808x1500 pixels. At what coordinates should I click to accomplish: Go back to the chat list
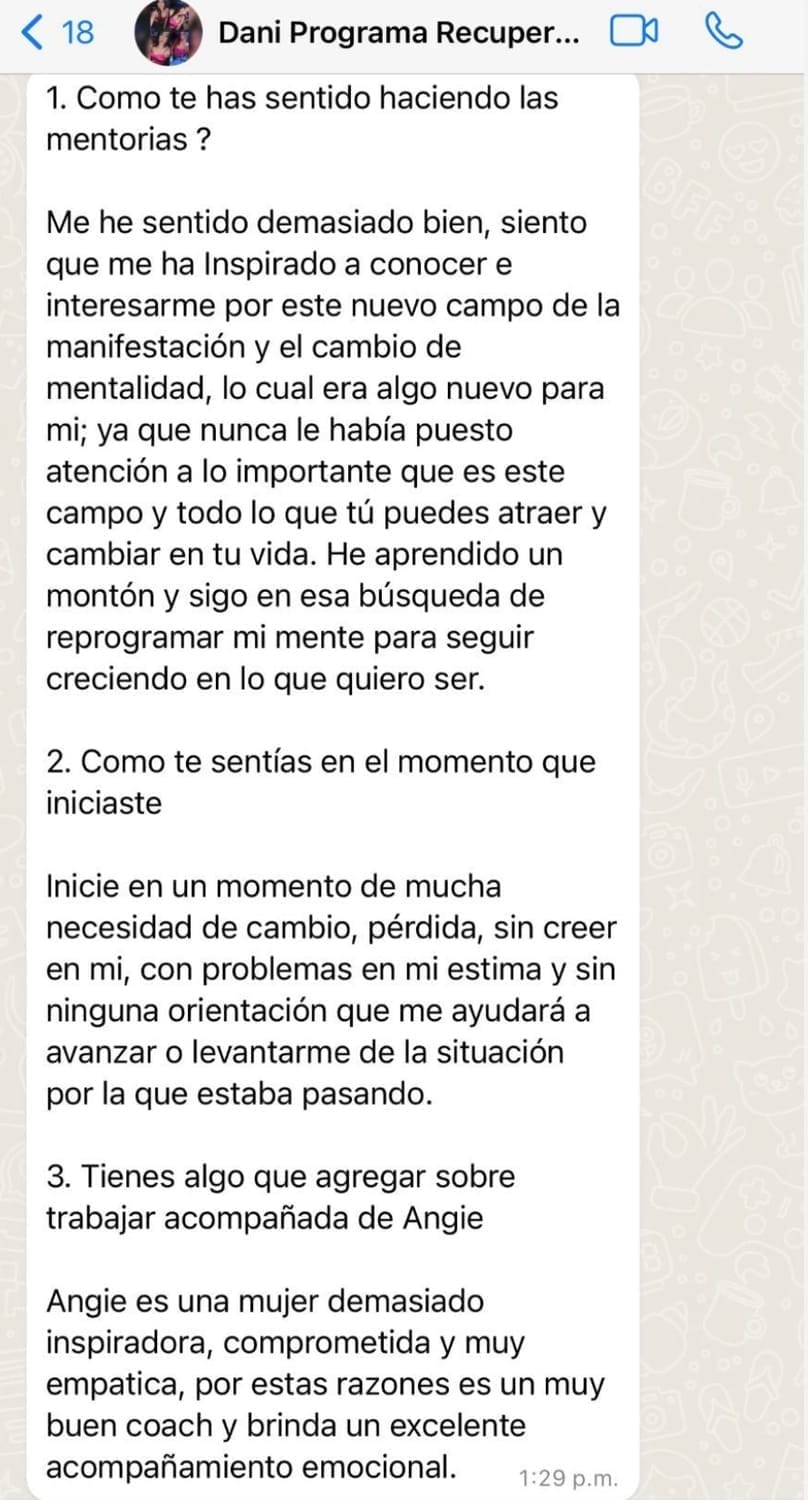(57, 33)
